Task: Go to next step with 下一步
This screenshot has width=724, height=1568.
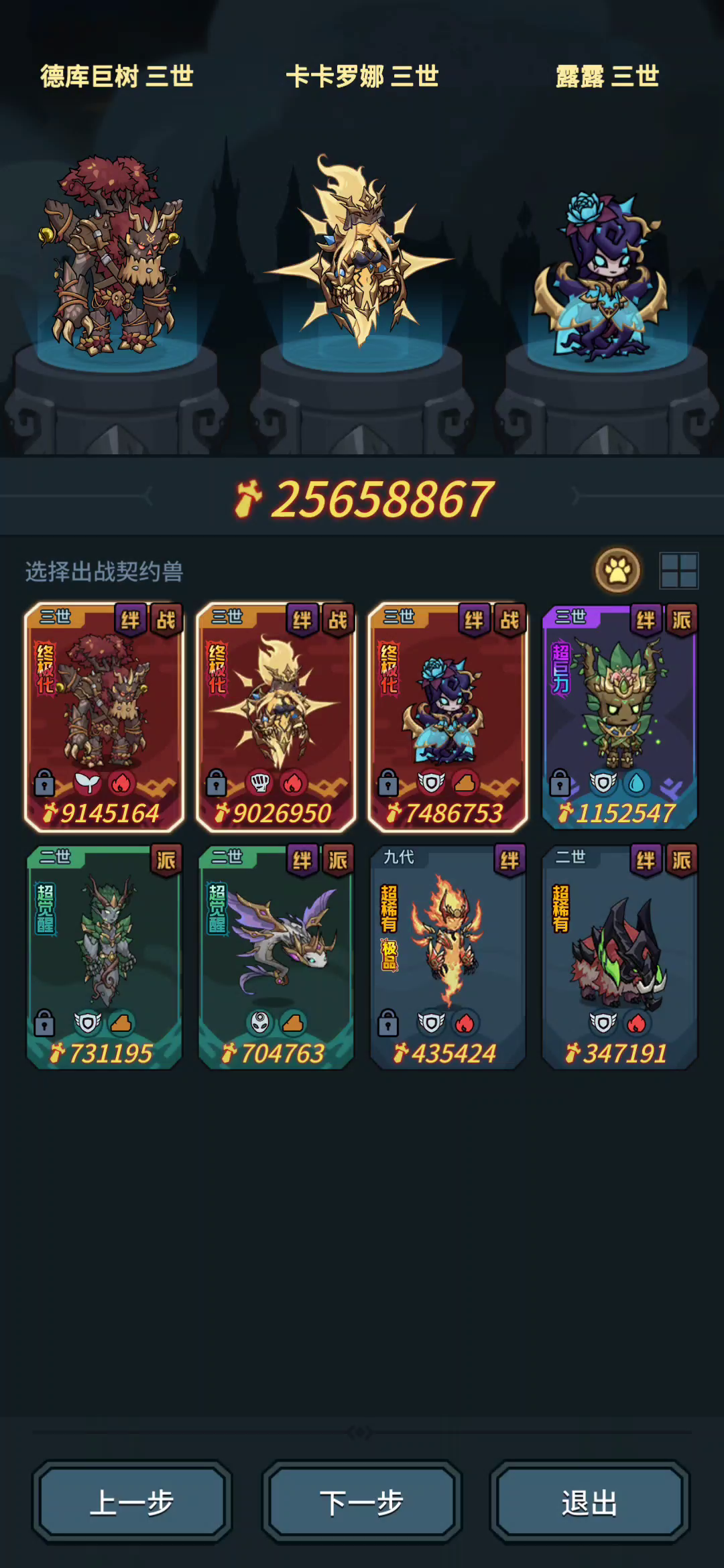Action: pyautogui.click(x=361, y=1502)
